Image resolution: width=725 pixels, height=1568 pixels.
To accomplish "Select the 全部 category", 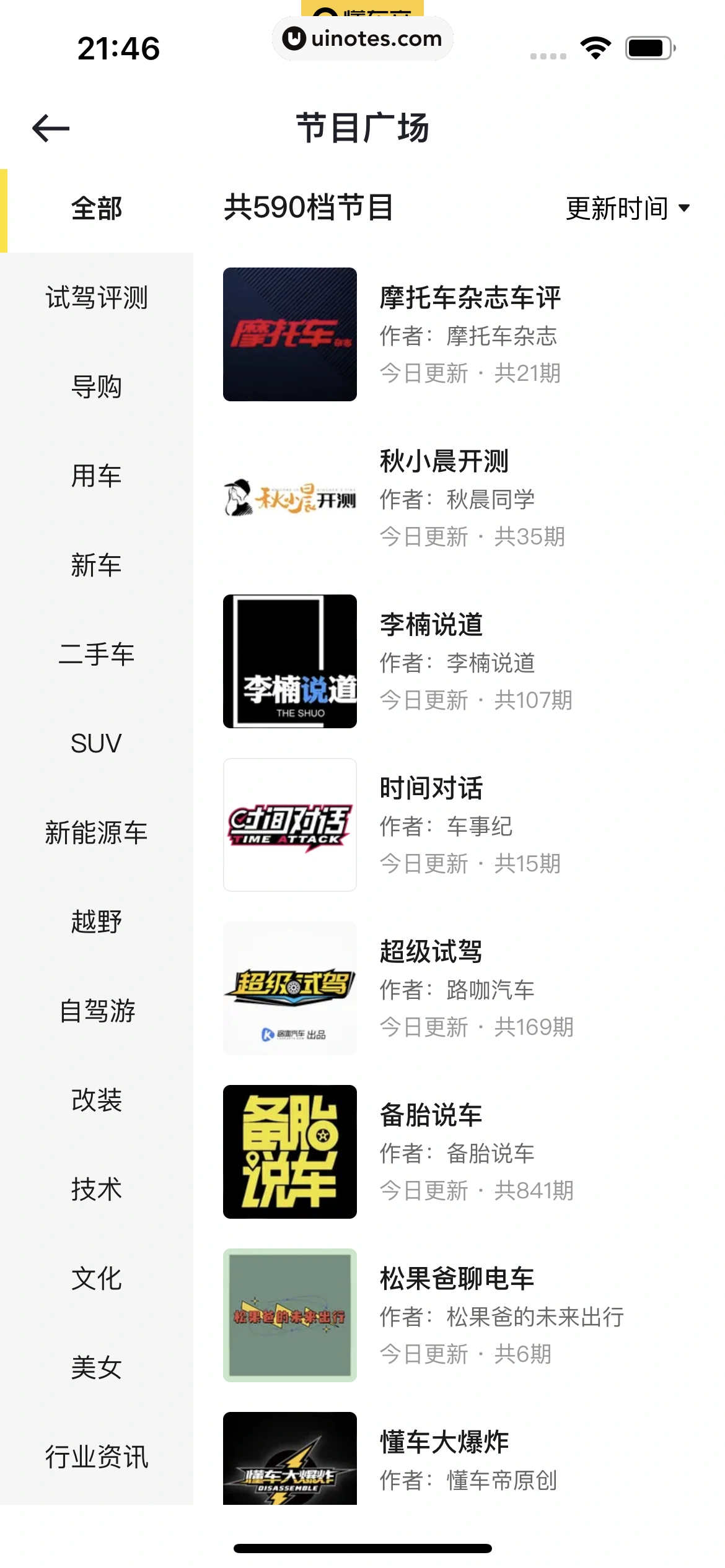I will click(x=97, y=209).
